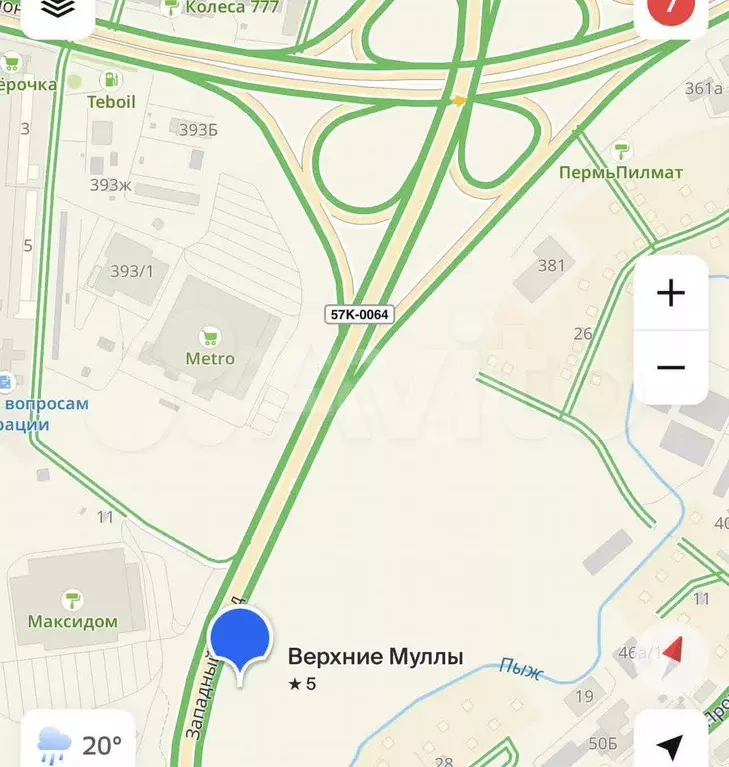Open the Metro store place marker
Screen dimensions: 729x767
[210, 337]
